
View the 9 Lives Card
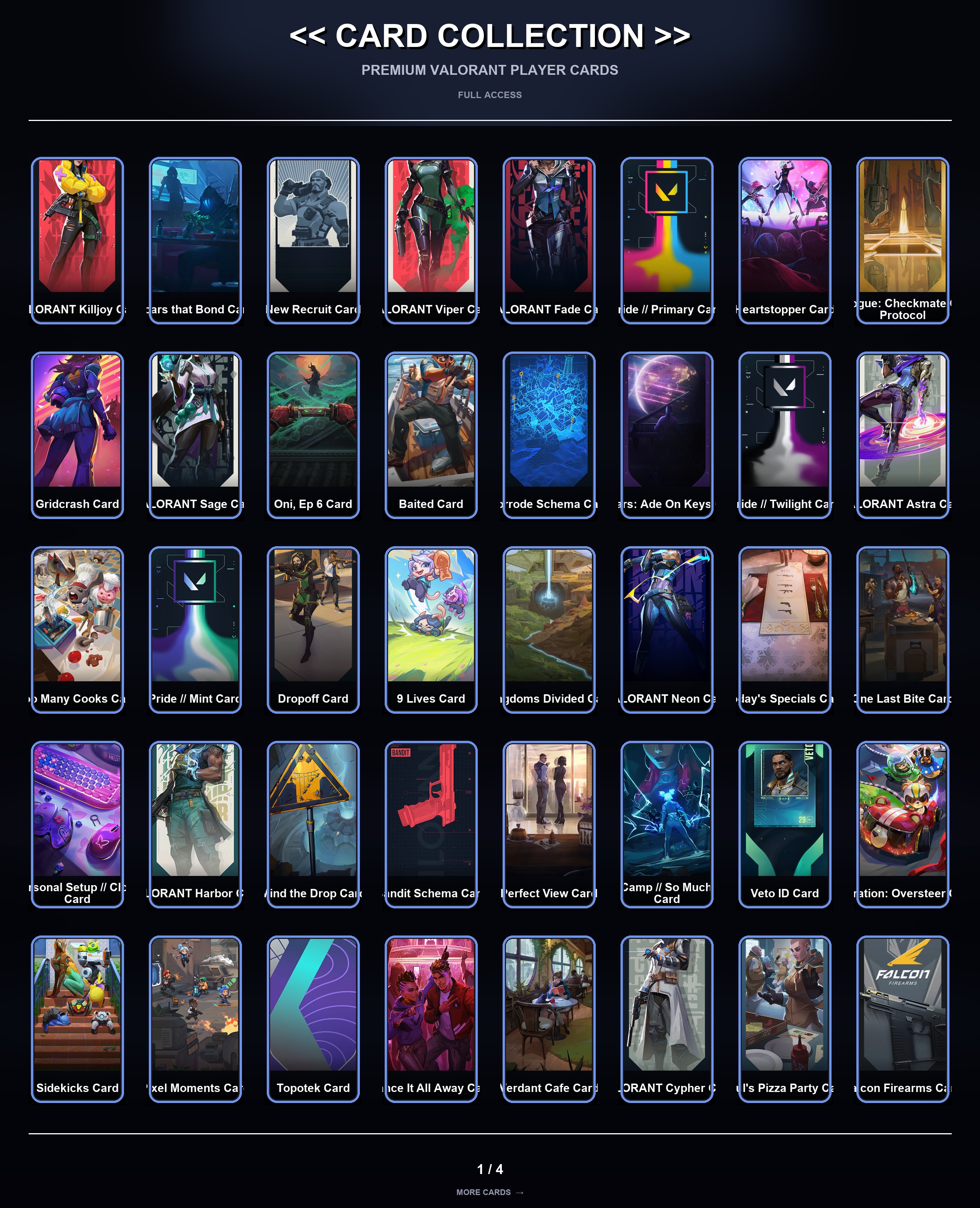pyautogui.click(x=431, y=630)
